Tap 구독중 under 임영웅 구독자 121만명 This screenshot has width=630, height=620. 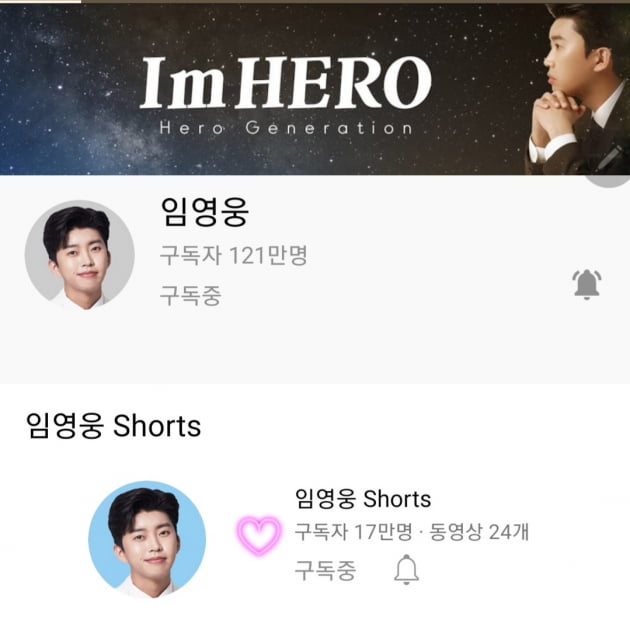click(x=190, y=295)
